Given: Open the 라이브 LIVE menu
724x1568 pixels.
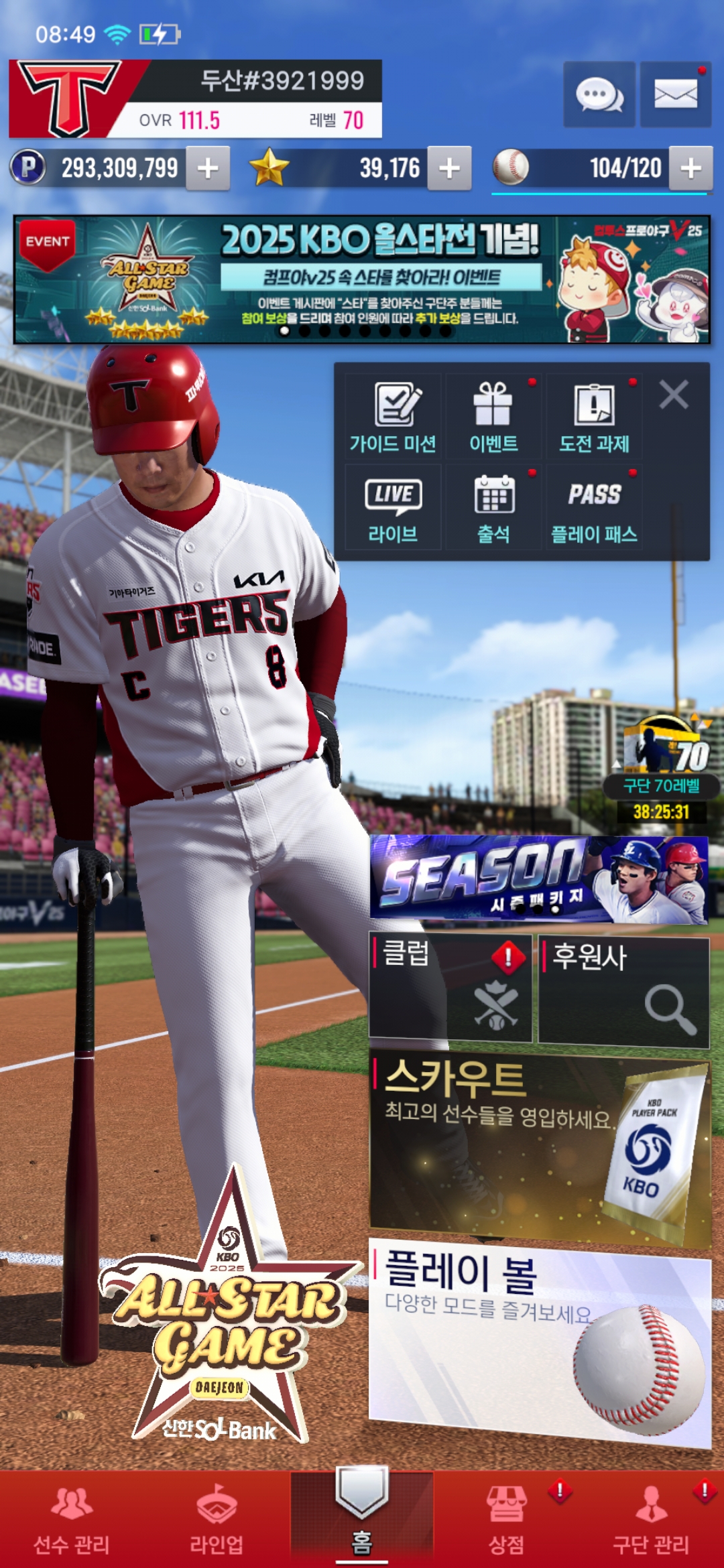Looking at the screenshot, I should coord(393,508).
